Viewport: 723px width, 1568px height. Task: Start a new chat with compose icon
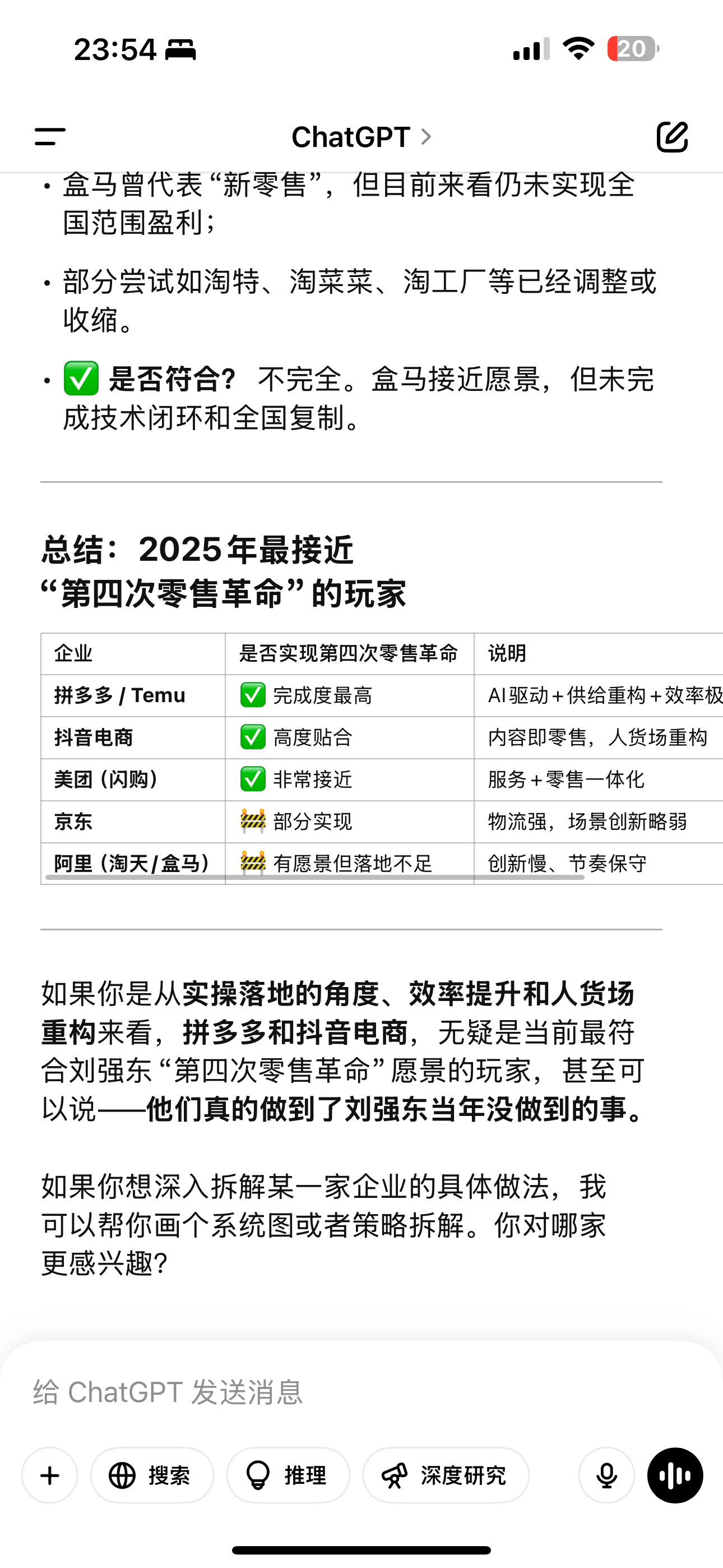point(672,137)
